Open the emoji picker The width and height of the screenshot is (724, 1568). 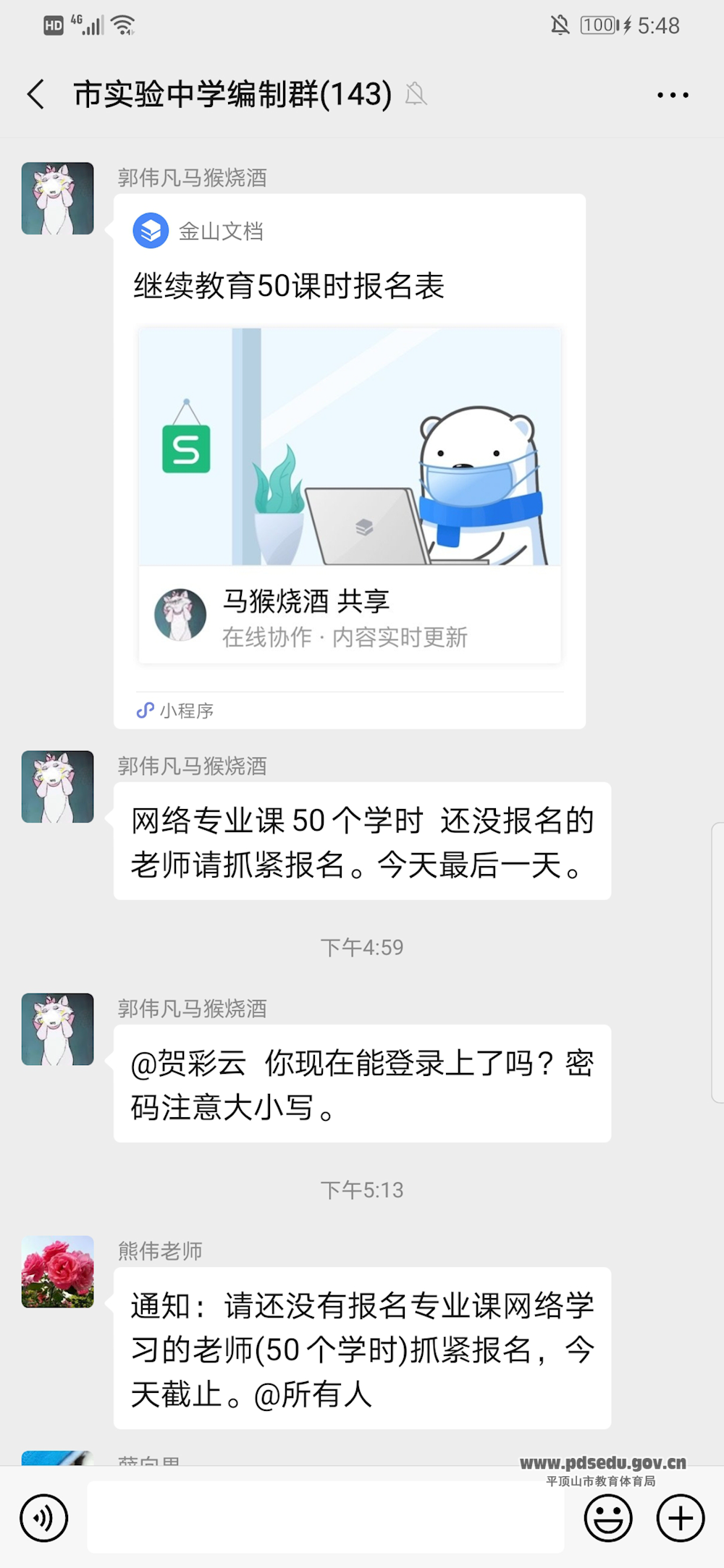click(607, 1518)
